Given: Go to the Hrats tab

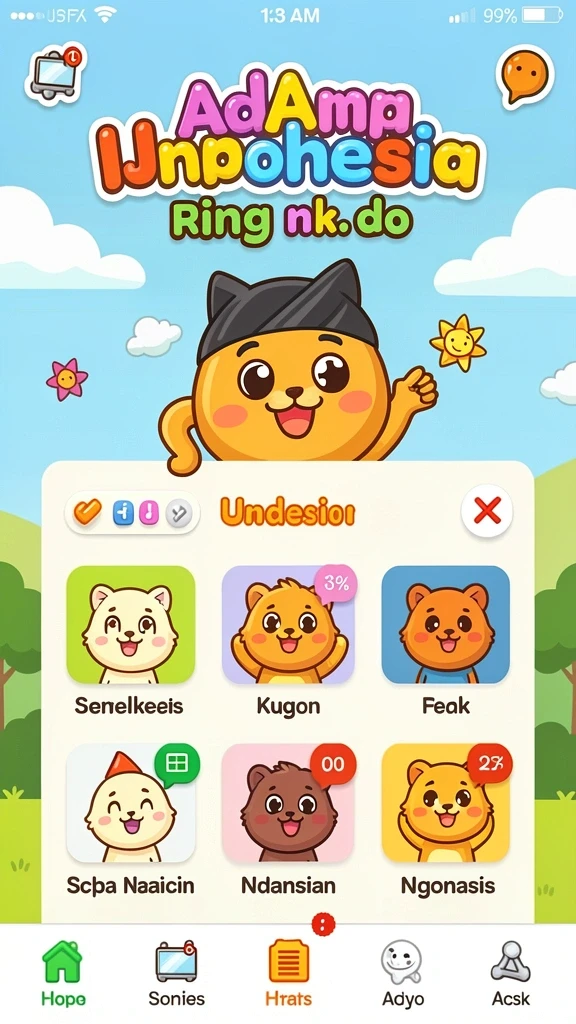Looking at the screenshot, I should click(289, 973).
